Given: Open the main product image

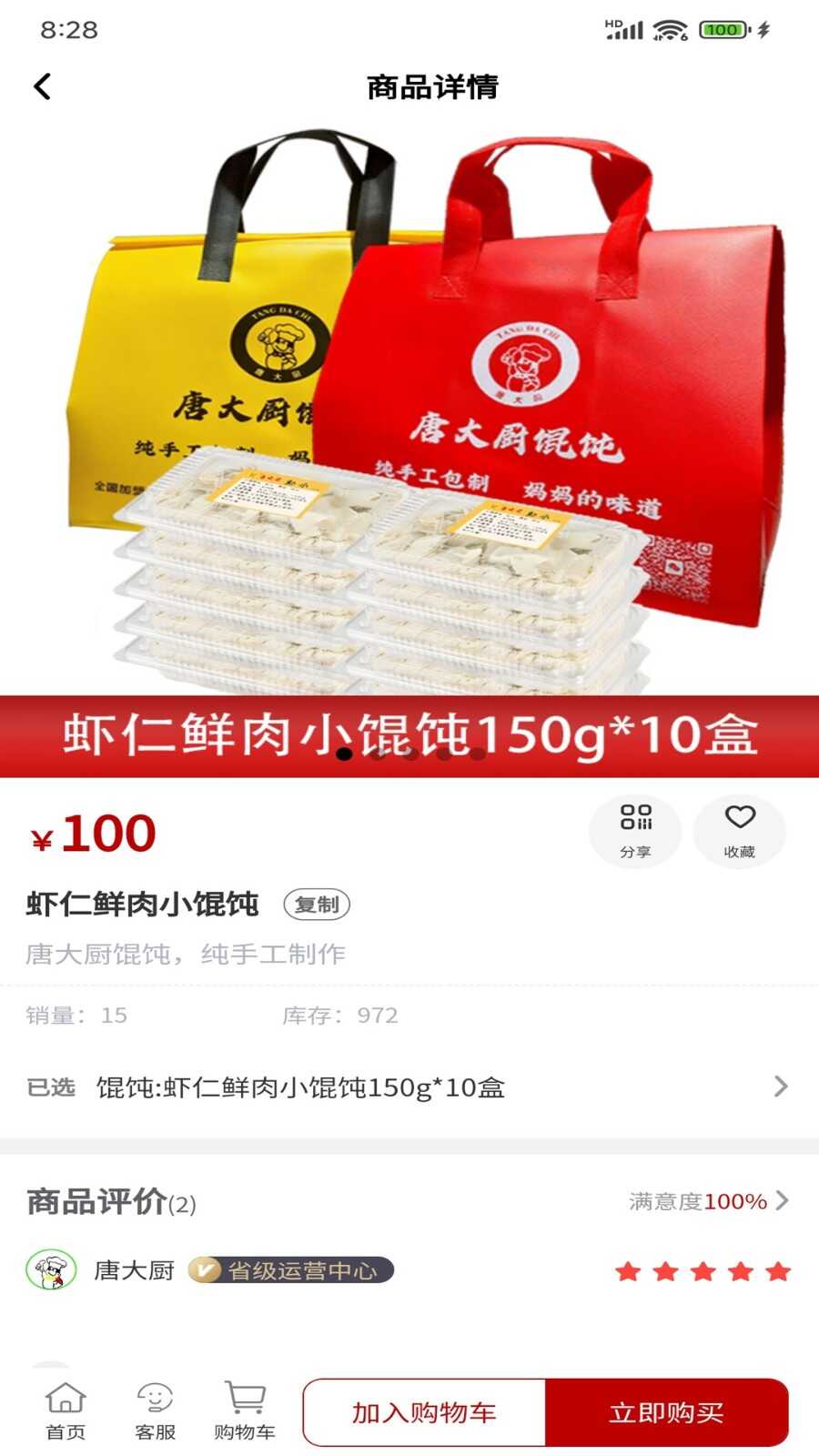Looking at the screenshot, I should 409,409.
